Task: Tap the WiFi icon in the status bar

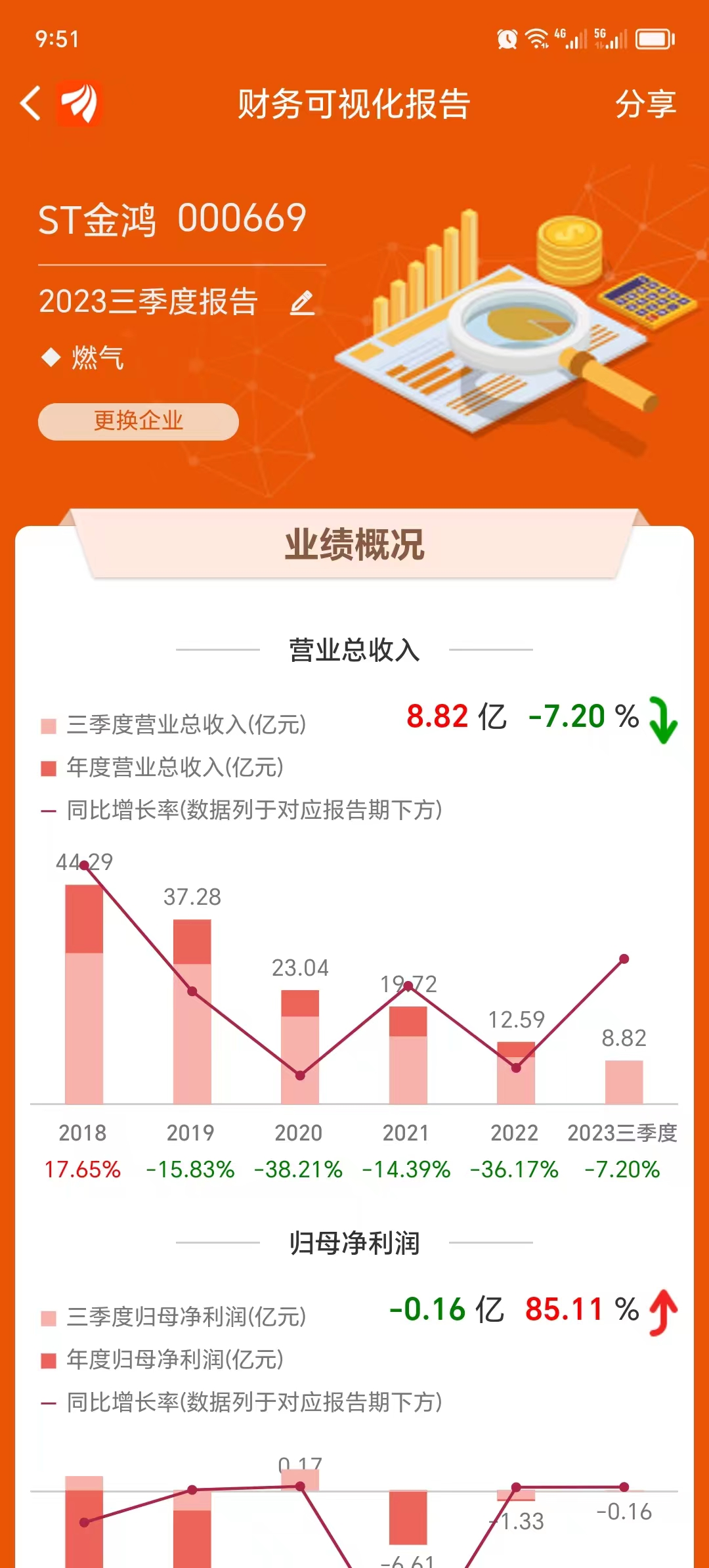Action: pos(536,37)
